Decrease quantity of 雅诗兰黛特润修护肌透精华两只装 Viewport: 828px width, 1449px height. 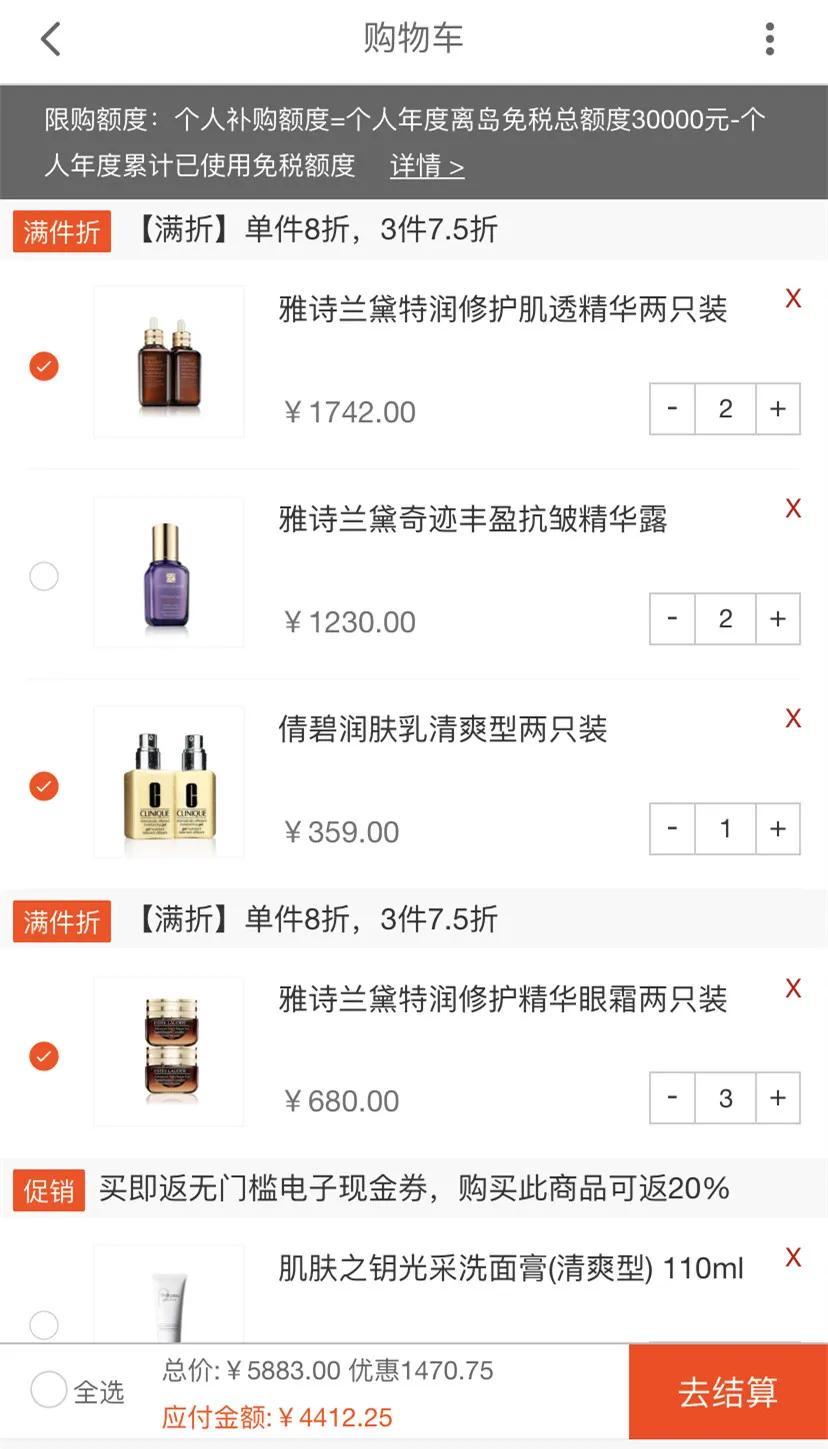pos(672,409)
